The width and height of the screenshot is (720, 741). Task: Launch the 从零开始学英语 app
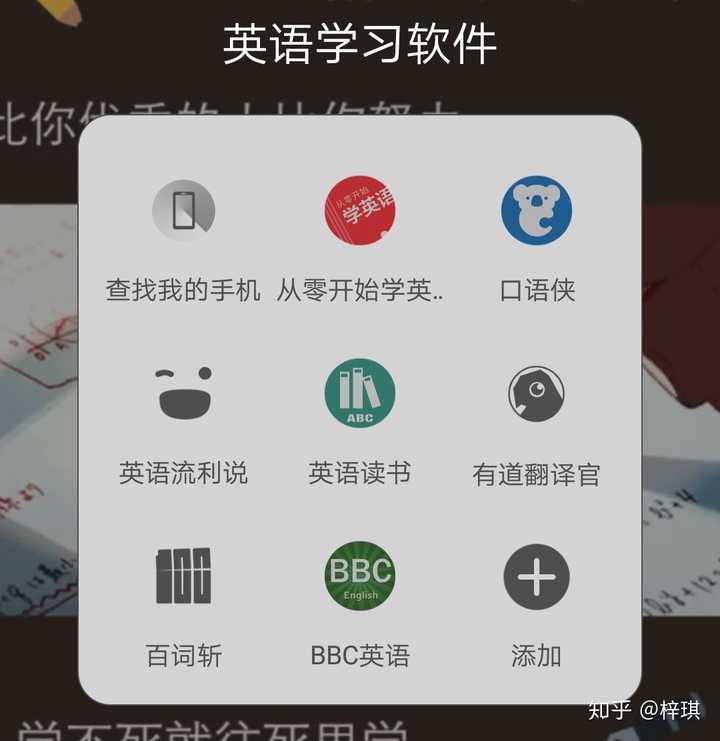[x=360, y=212]
